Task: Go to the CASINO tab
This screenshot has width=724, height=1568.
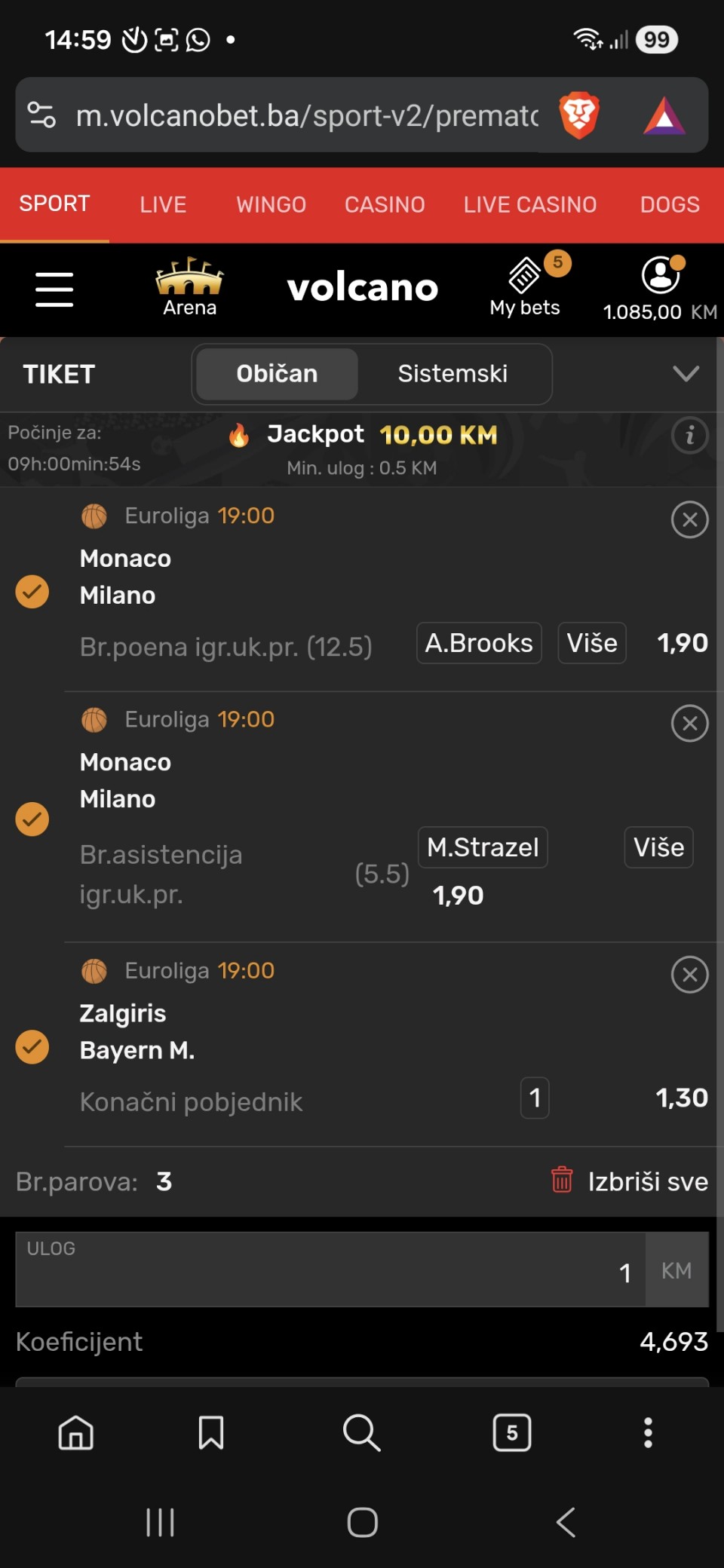Action: [x=385, y=204]
